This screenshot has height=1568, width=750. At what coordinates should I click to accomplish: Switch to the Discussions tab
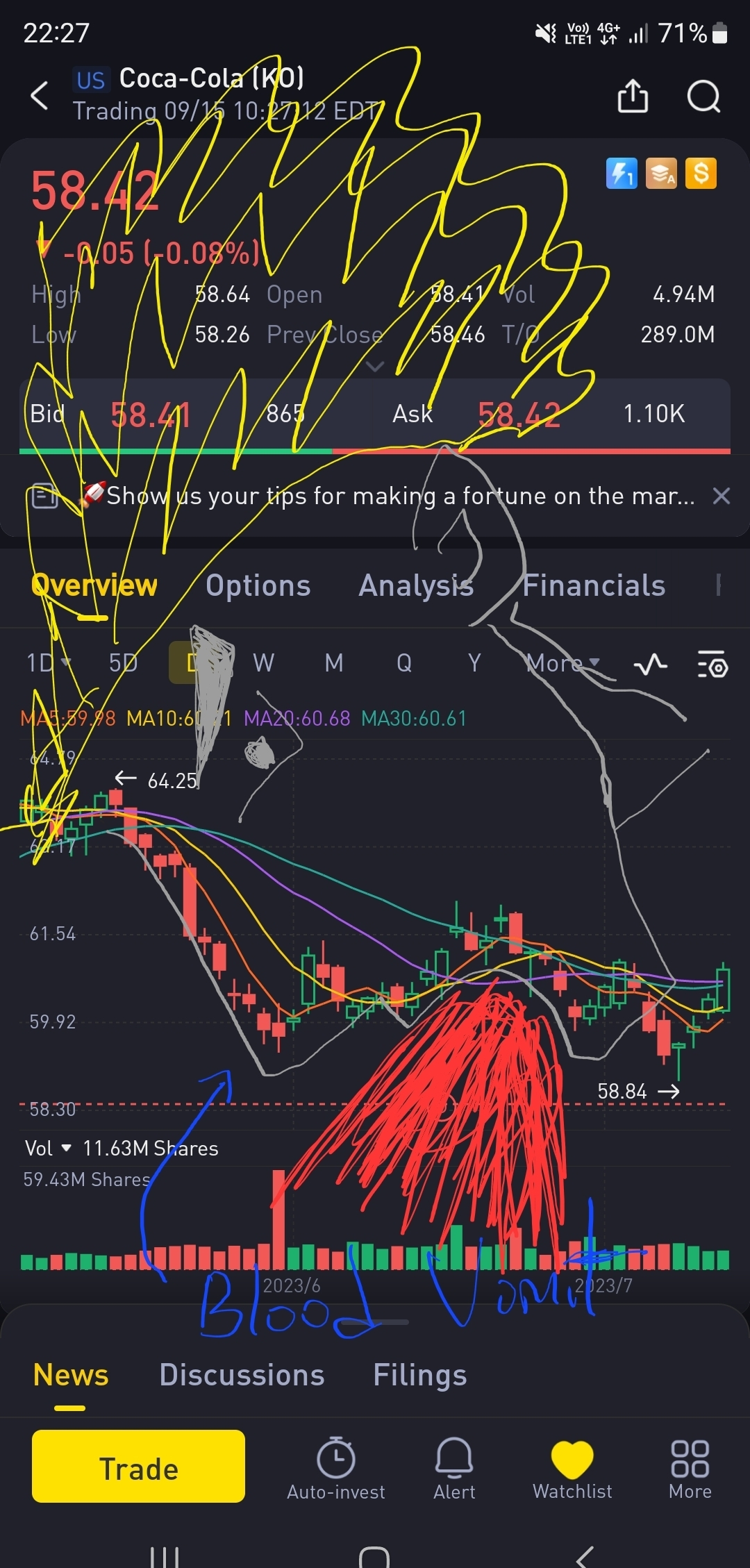(242, 1375)
